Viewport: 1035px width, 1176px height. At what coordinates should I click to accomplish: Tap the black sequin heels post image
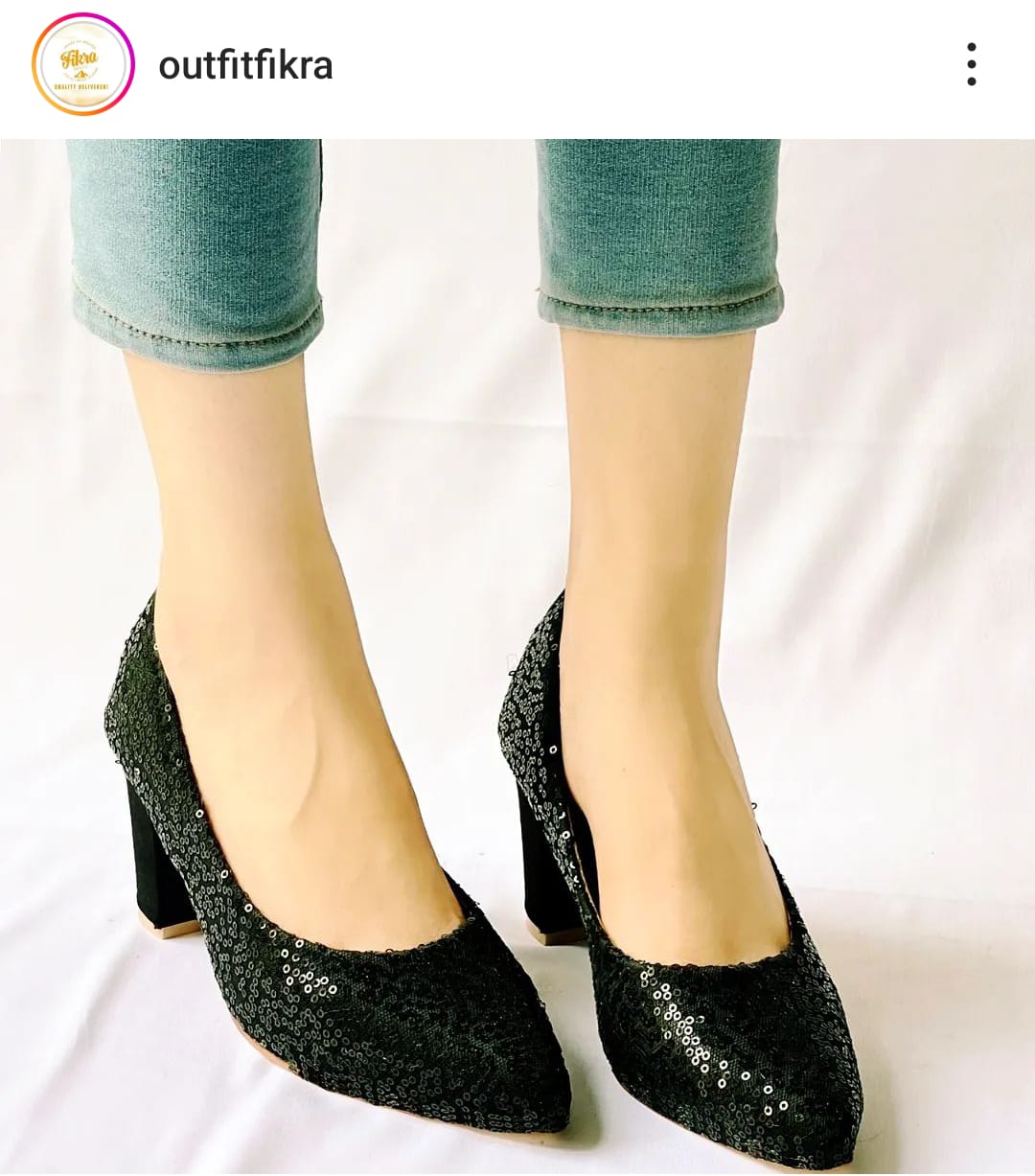(517, 657)
